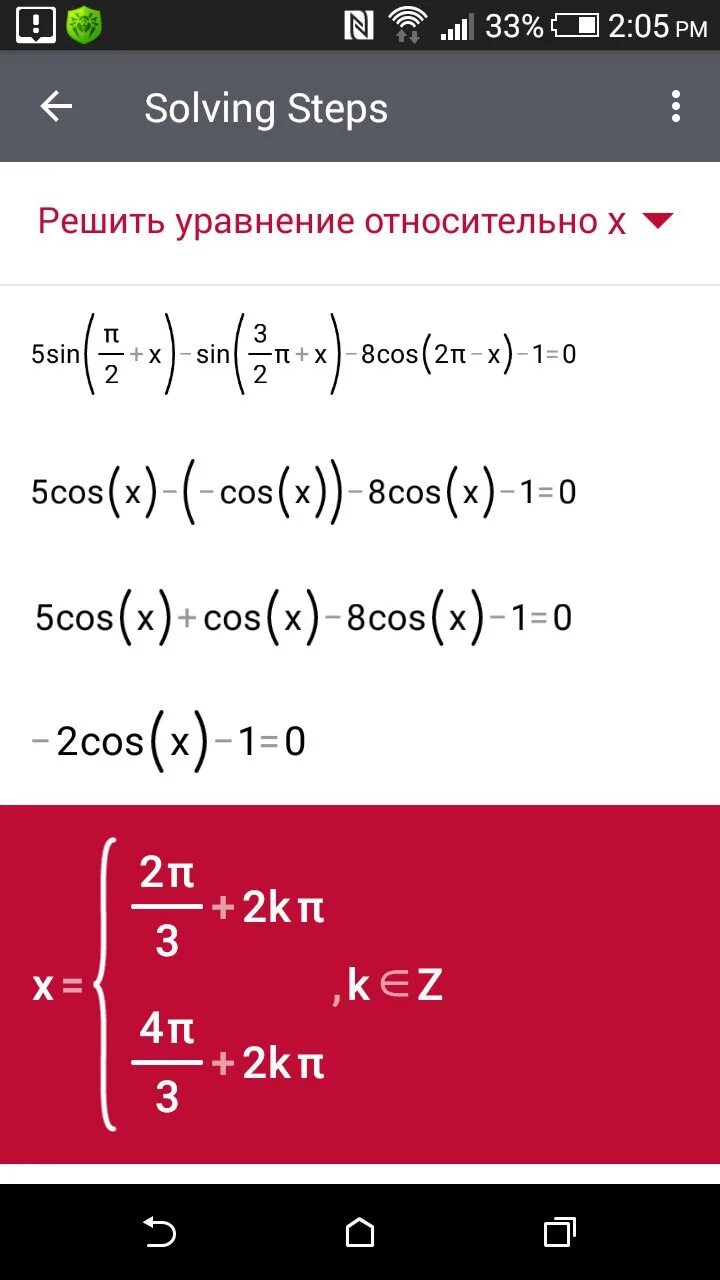720x1280 pixels.
Task: Tap the battery icon showing 33%
Action: pos(575,27)
